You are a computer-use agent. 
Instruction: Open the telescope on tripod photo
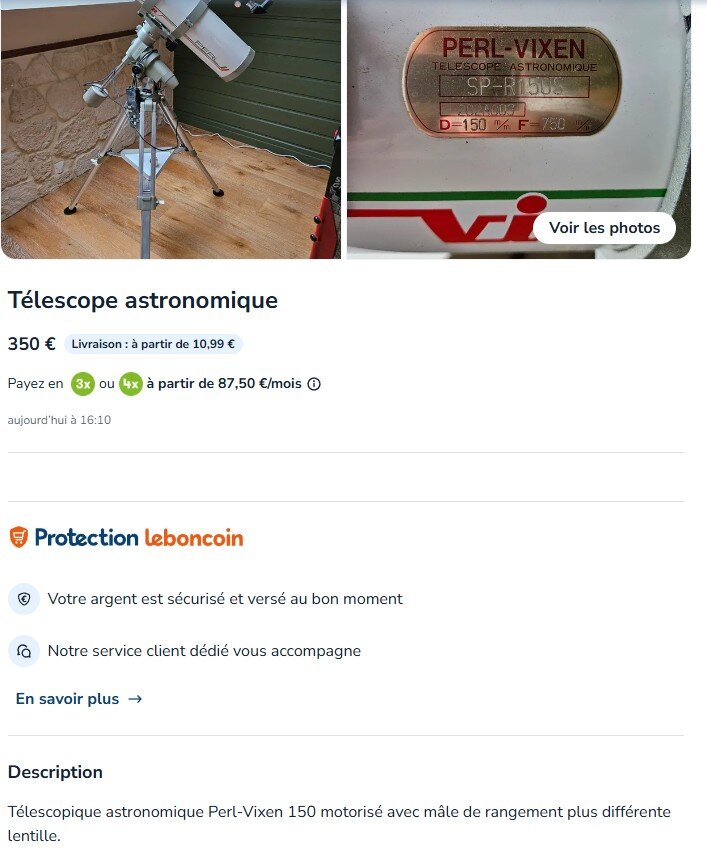170,129
